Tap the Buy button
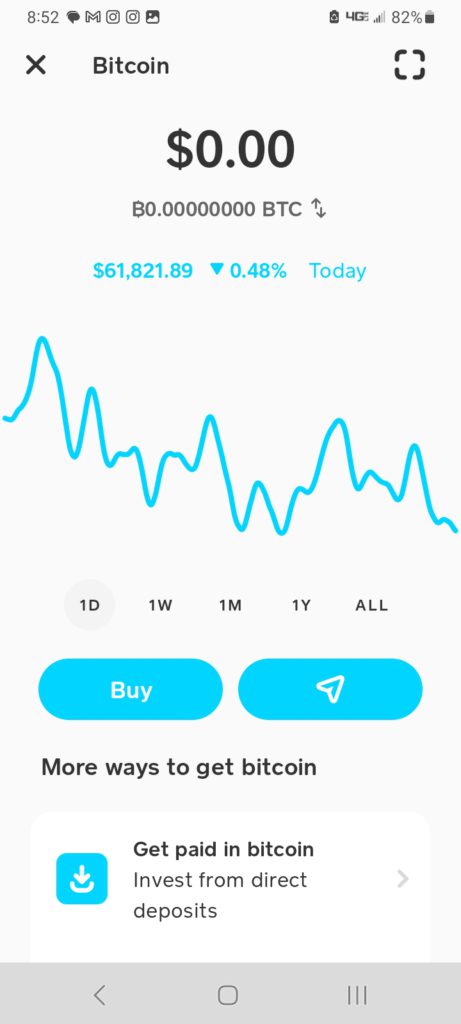Viewport: 461px width, 1024px height. 131,690
